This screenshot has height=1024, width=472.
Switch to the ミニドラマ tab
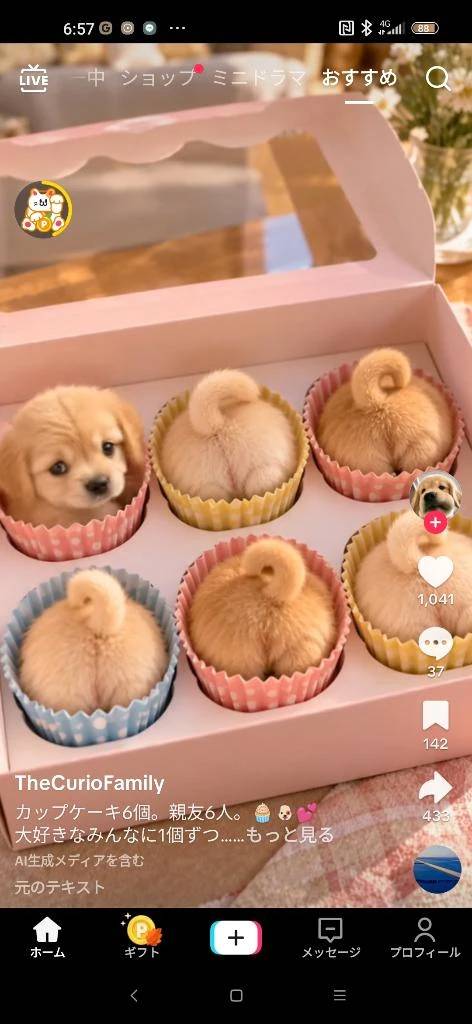(x=259, y=78)
